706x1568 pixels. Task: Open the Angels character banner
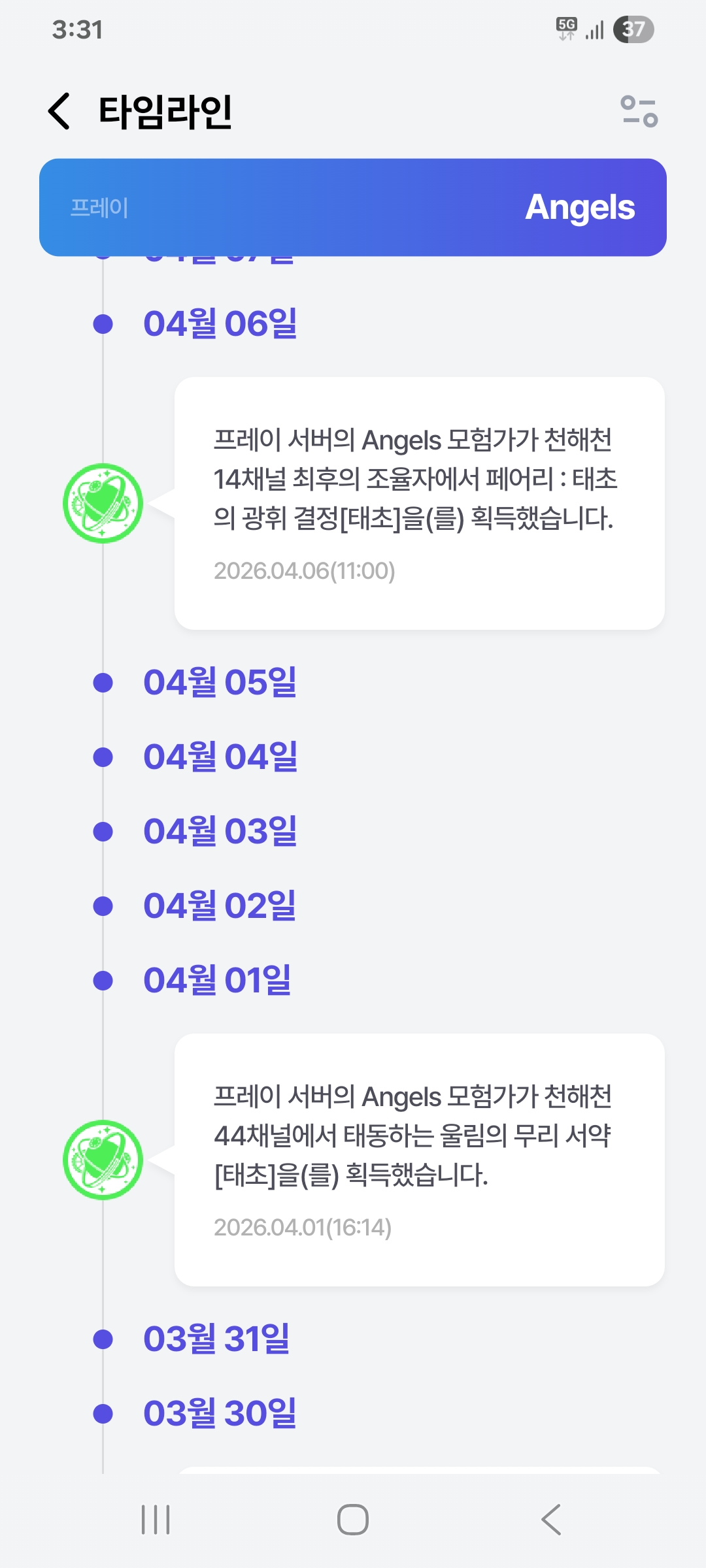pyautogui.click(x=353, y=207)
